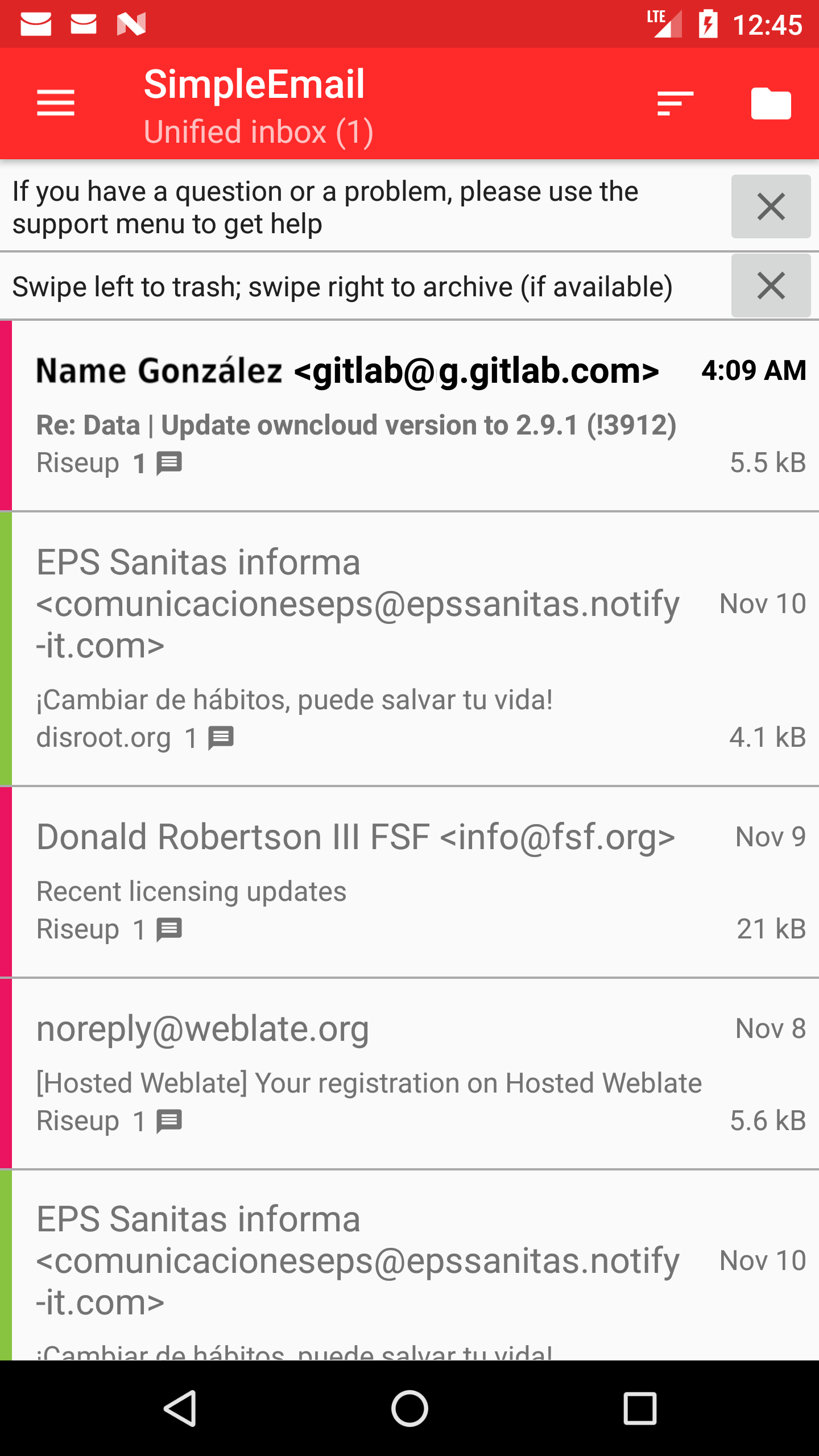Open the navigation drawer menu
This screenshot has width=819, height=1456.
point(56,103)
